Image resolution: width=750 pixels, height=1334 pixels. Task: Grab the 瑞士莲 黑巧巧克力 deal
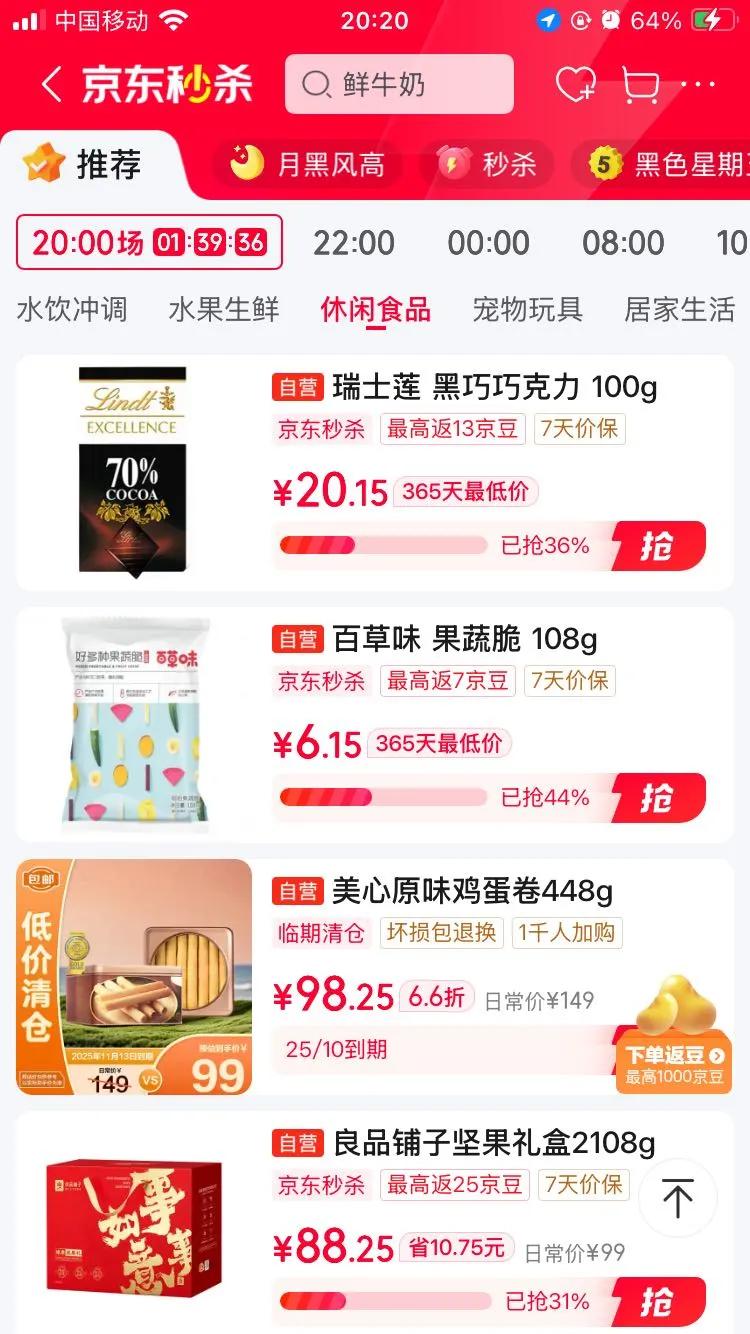pyautogui.click(x=658, y=546)
